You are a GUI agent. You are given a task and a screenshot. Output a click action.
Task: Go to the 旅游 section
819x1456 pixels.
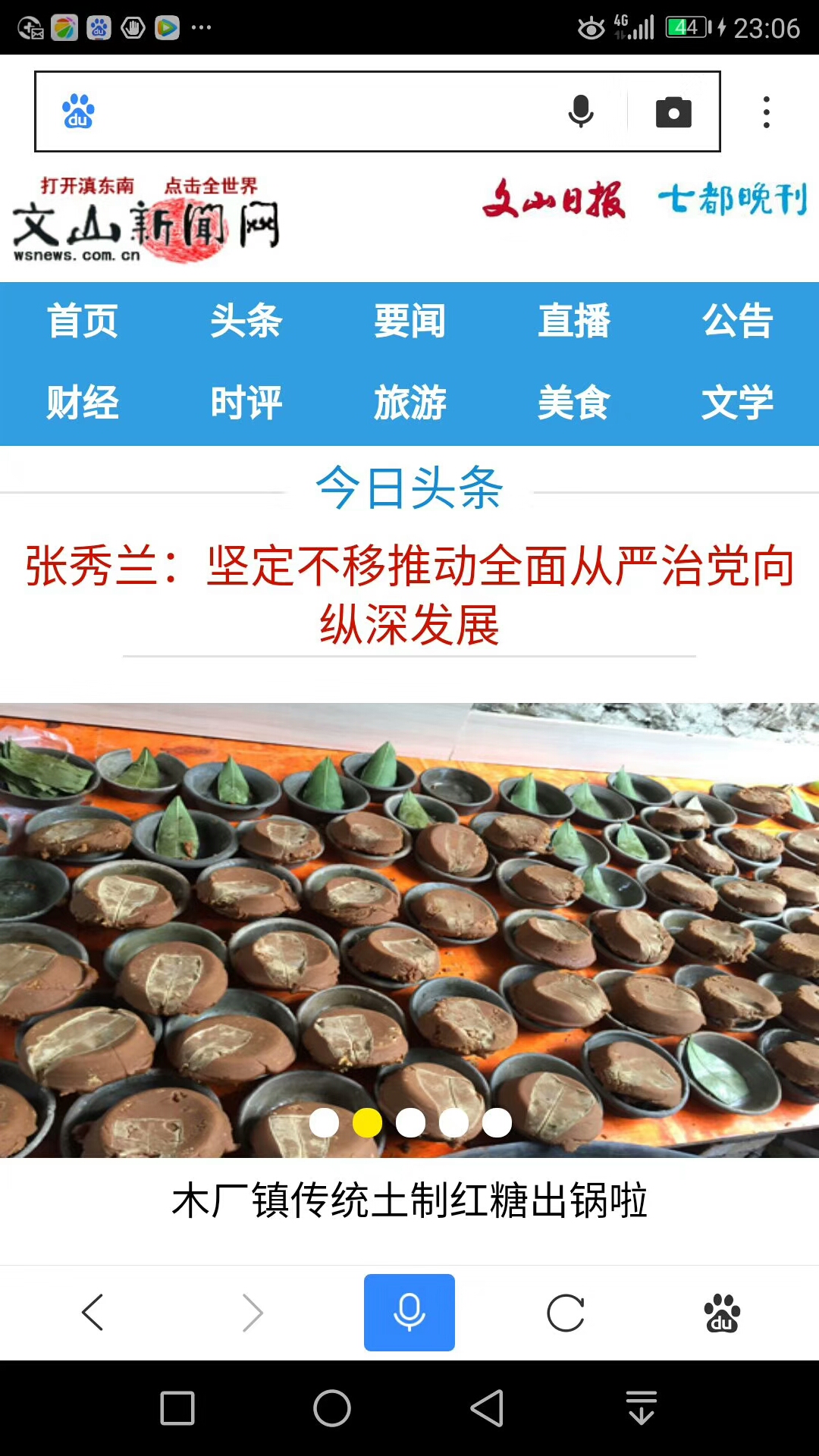(x=409, y=402)
